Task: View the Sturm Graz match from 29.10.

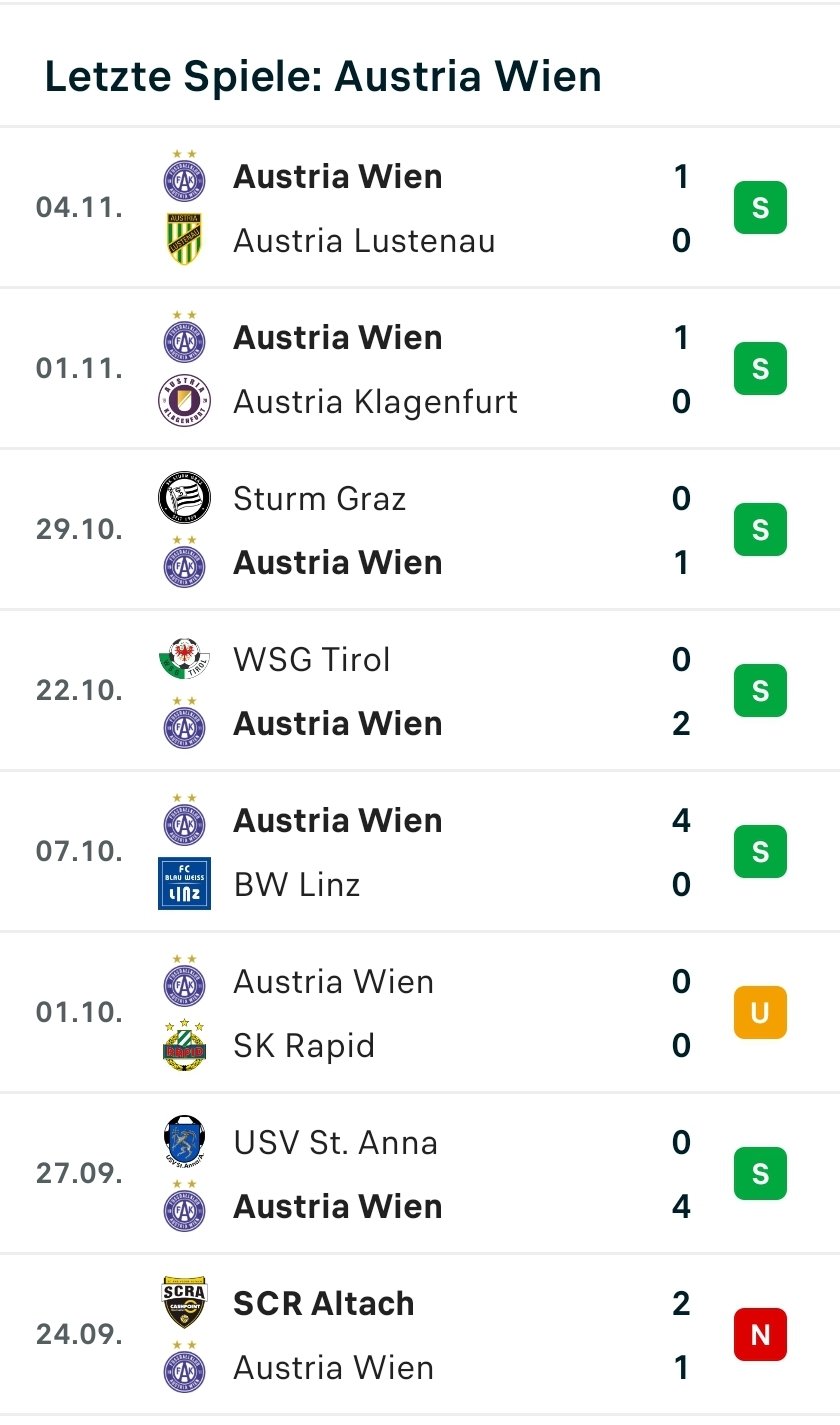Action: click(x=420, y=530)
